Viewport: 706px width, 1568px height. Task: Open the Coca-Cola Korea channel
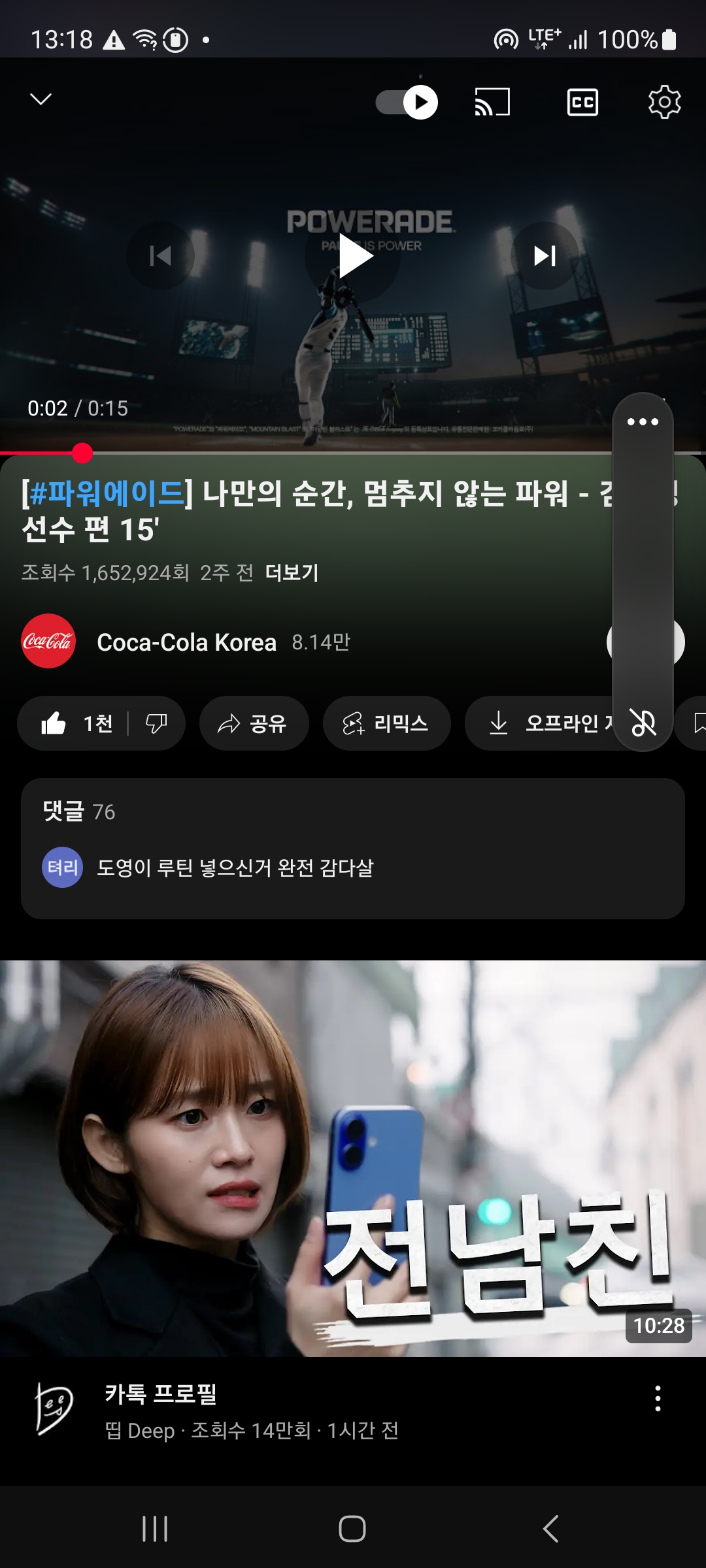186,642
